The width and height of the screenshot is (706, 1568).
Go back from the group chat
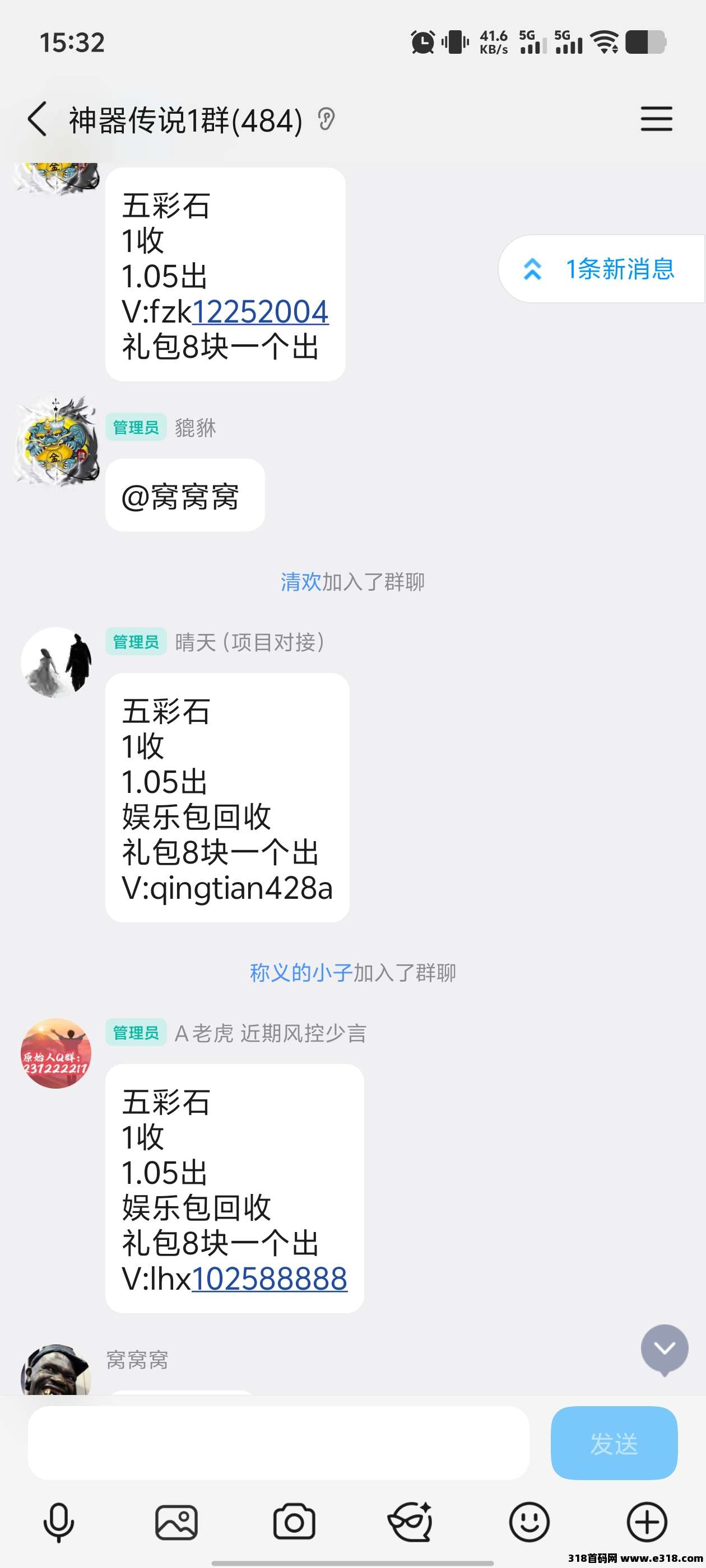coord(37,119)
